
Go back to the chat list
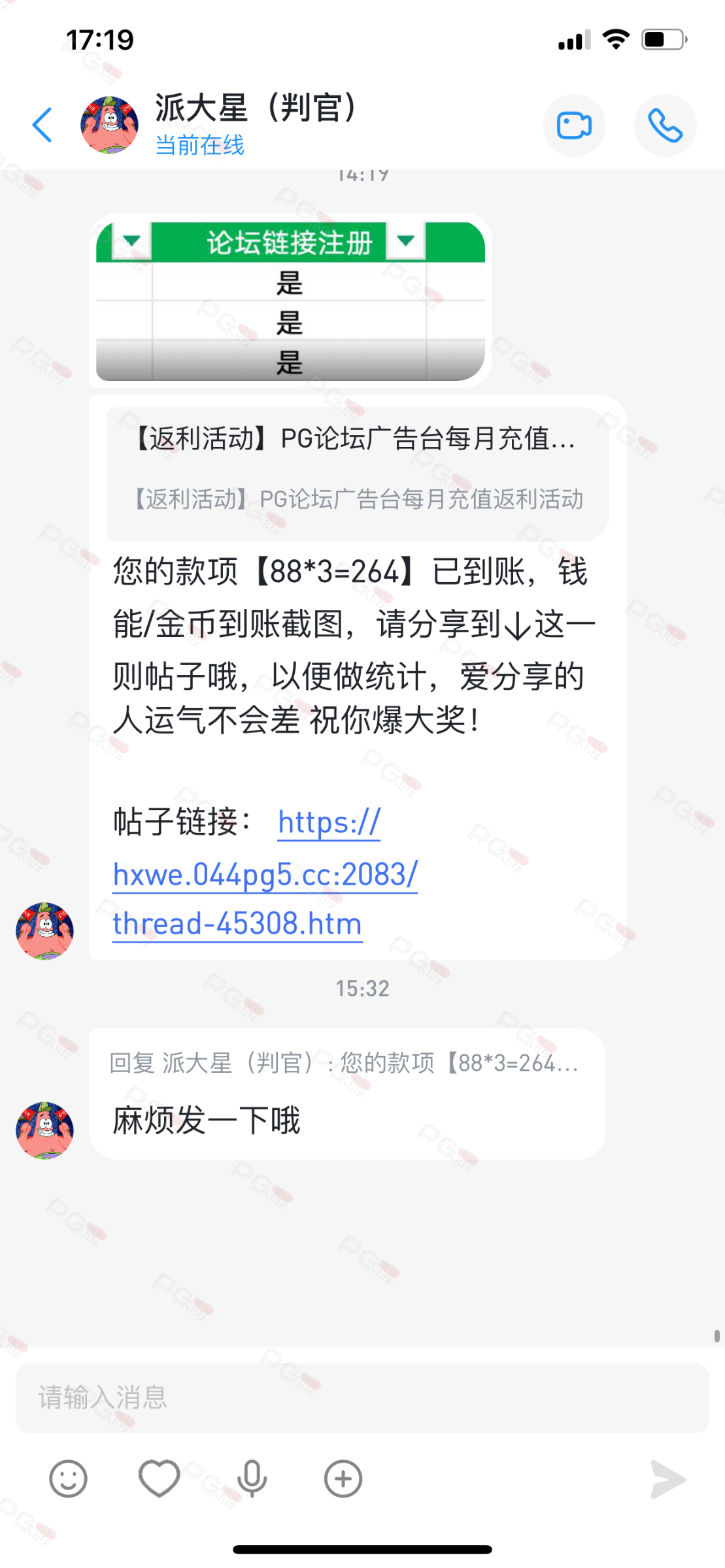42,125
